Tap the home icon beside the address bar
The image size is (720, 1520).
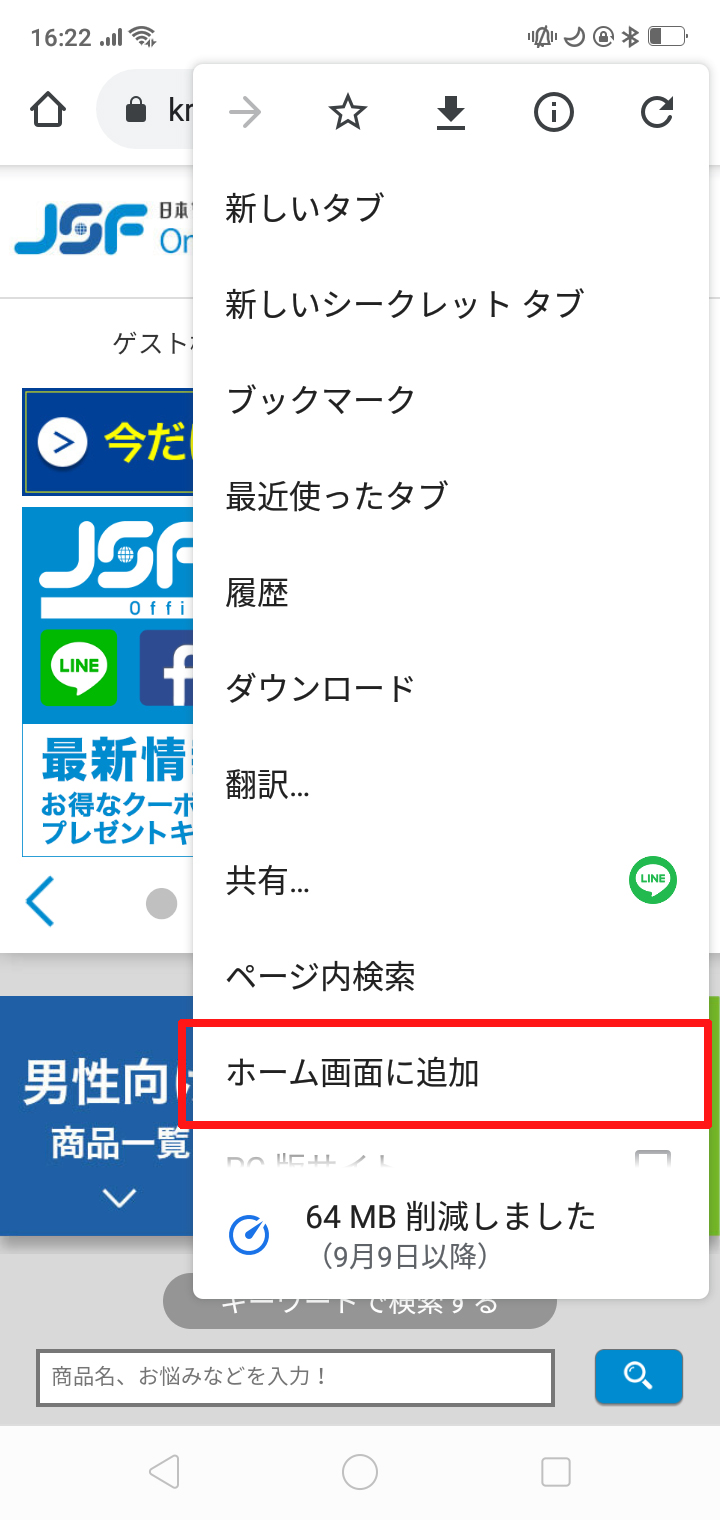point(49,110)
